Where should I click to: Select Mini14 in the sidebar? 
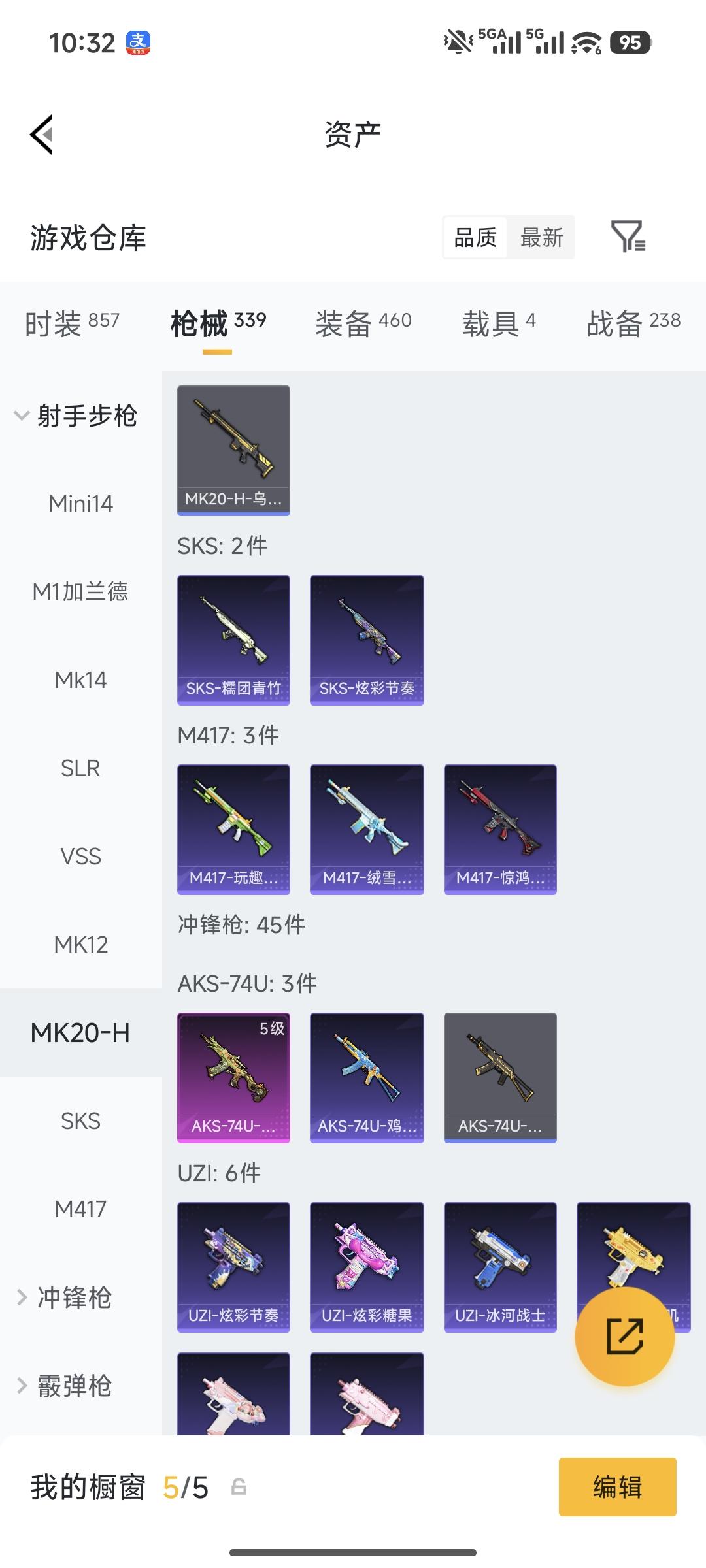click(80, 504)
